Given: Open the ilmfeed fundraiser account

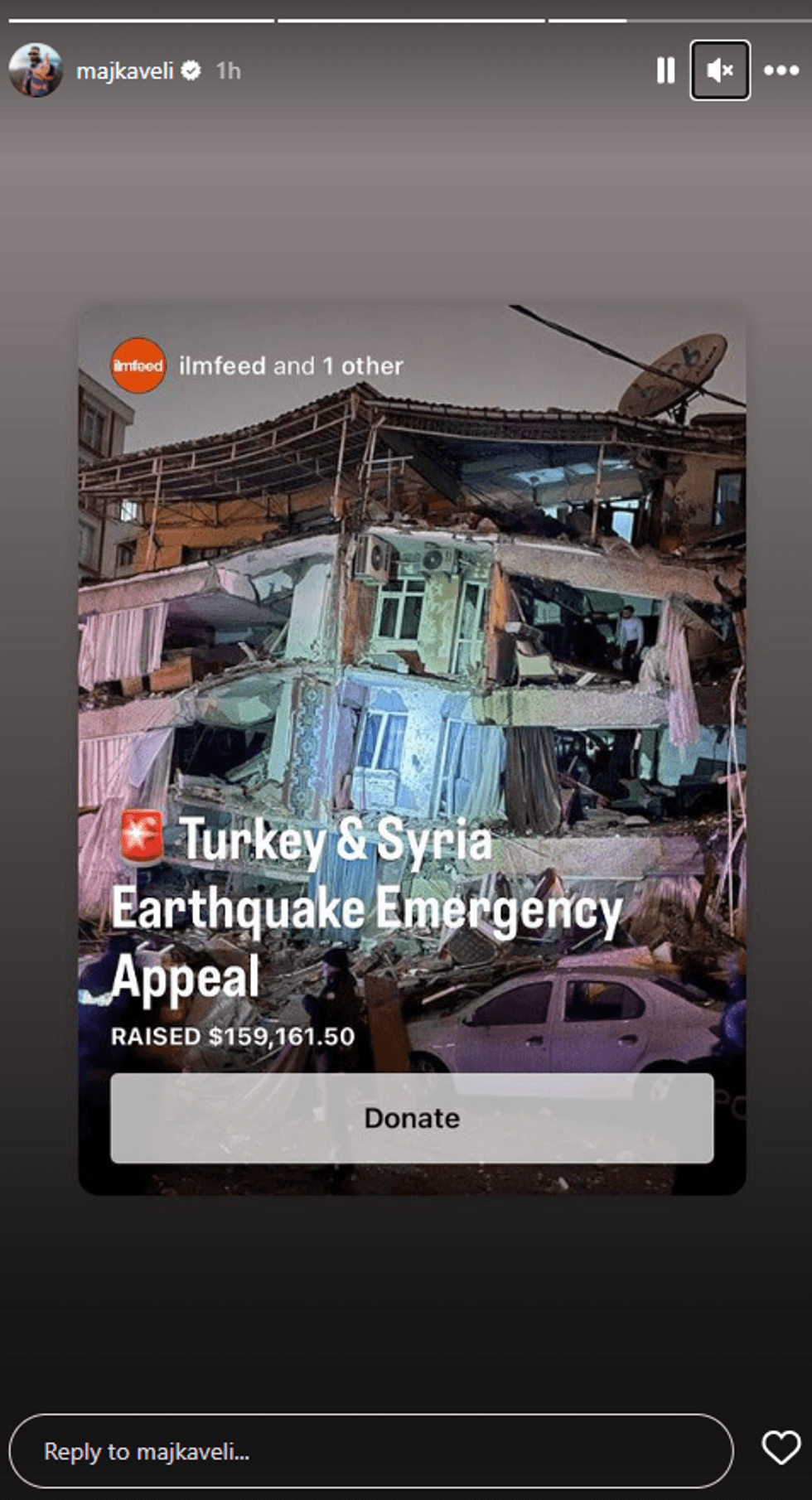Looking at the screenshot, I should coord(222,365).
